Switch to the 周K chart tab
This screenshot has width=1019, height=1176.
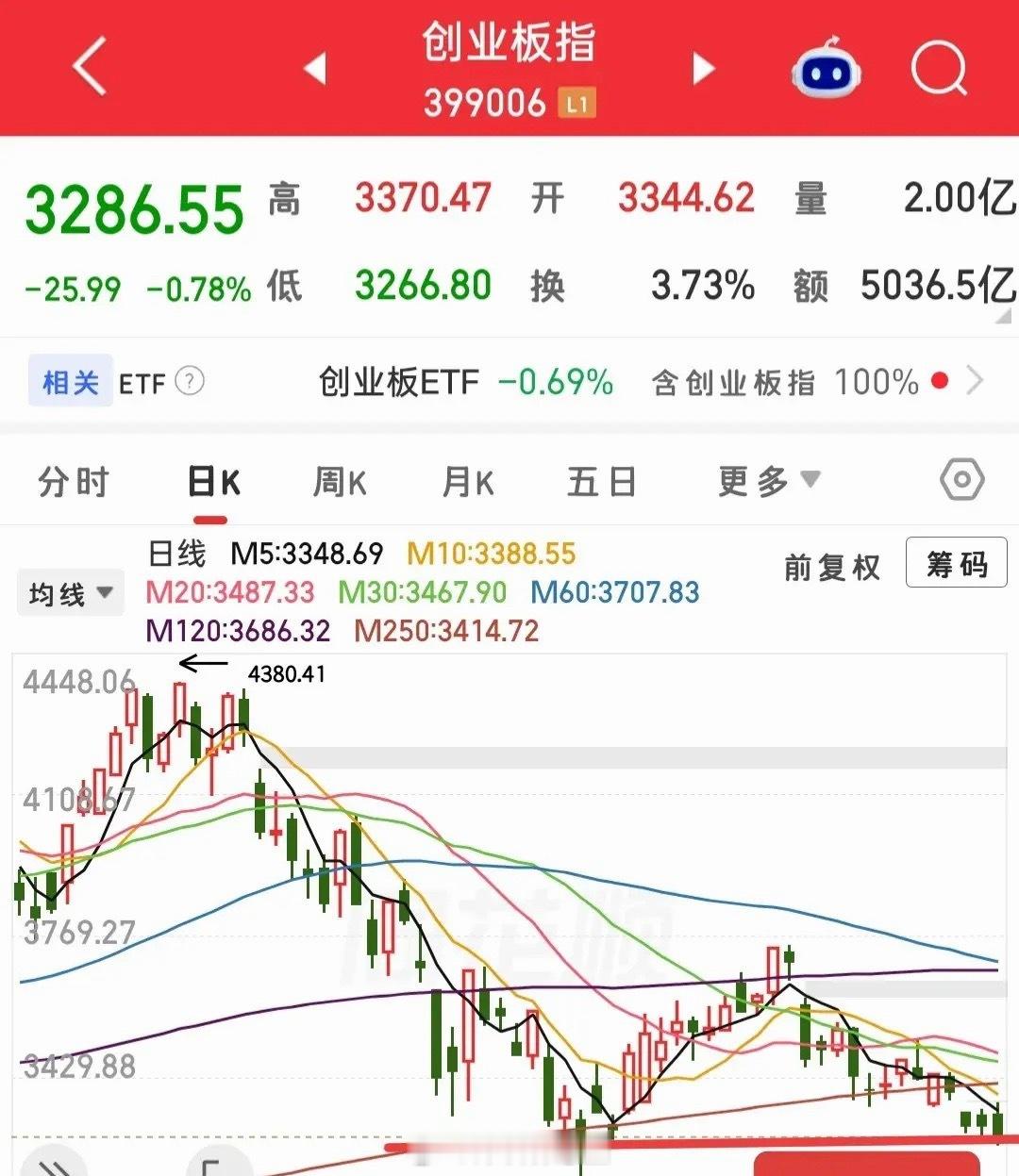[x=340, y=482]
